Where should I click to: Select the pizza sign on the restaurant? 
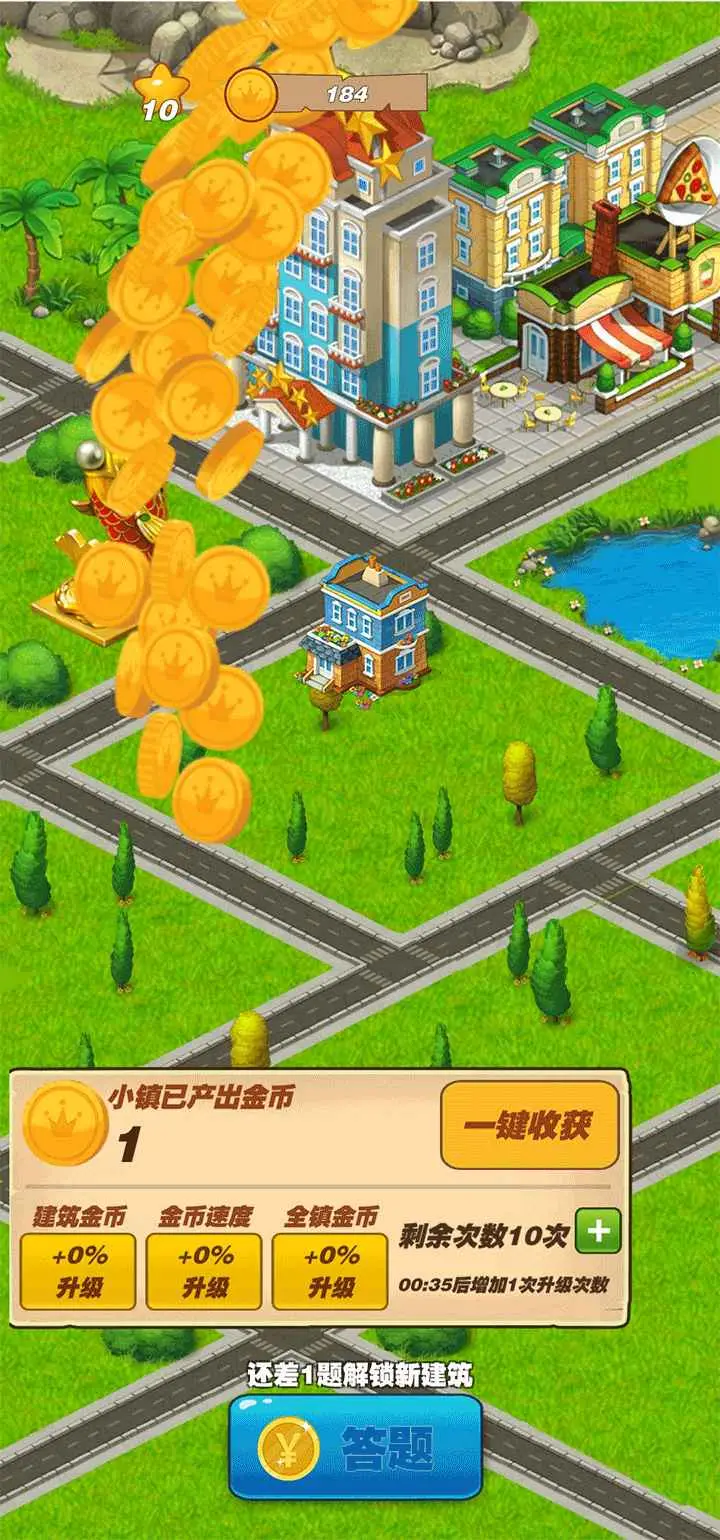pyautogui.click(x=685, y=175)
